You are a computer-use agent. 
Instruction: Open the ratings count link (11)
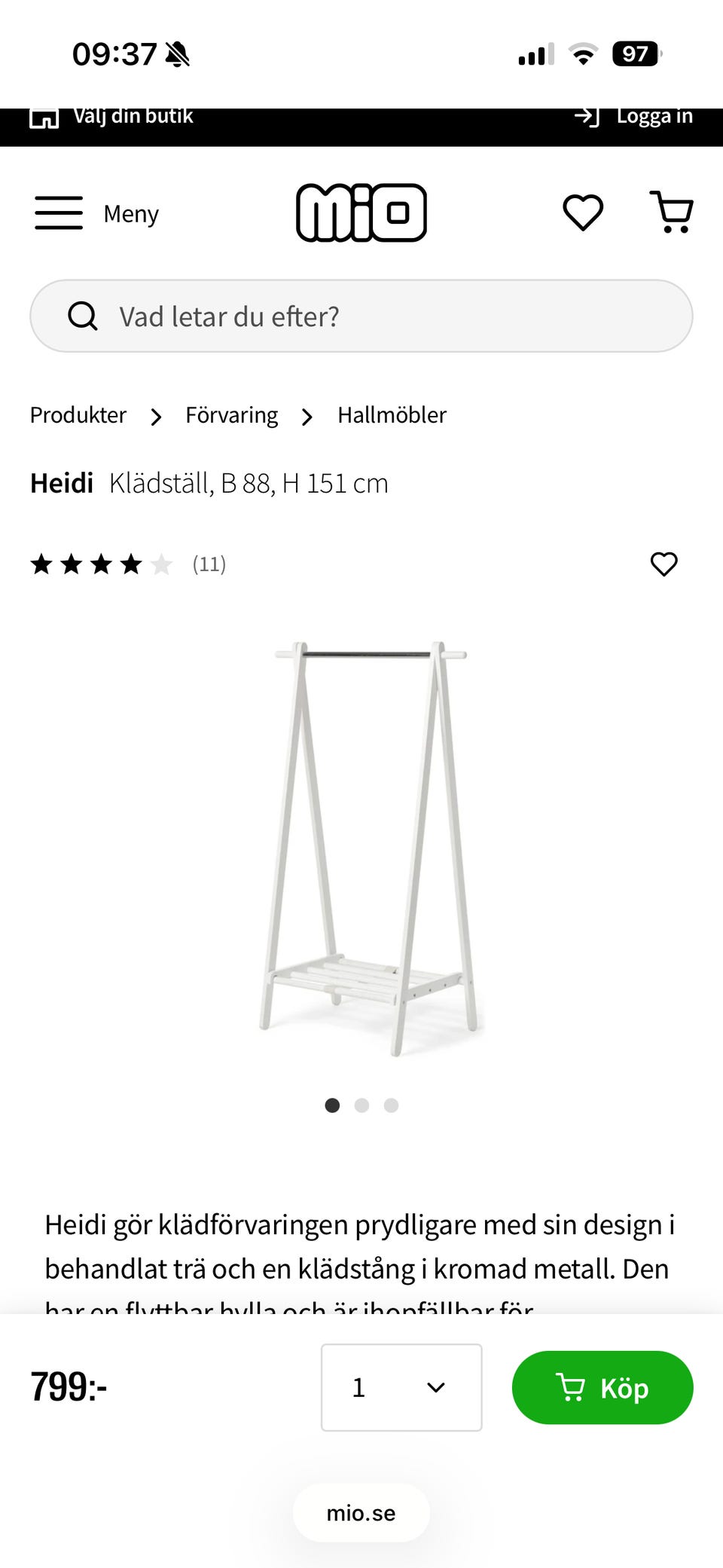tap(209, 564)
